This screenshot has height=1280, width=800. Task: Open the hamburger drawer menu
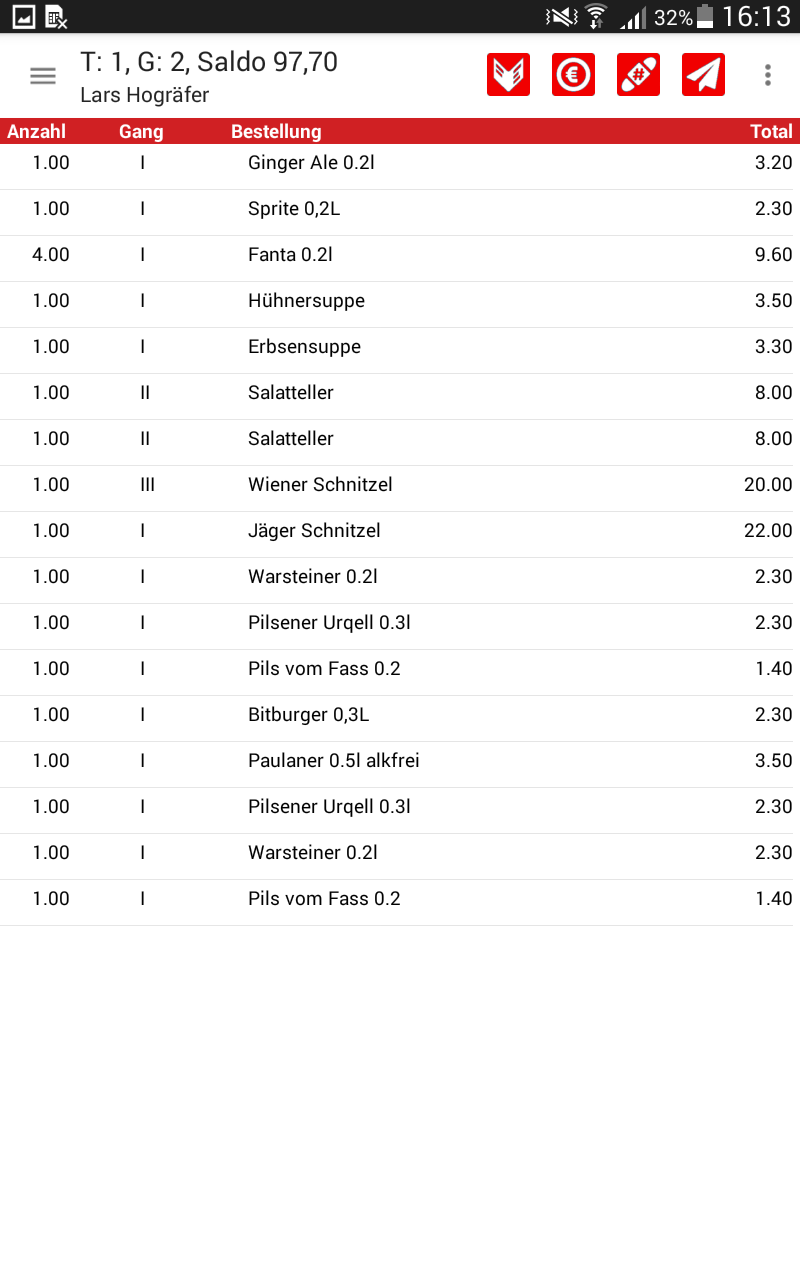pos(43,76)
